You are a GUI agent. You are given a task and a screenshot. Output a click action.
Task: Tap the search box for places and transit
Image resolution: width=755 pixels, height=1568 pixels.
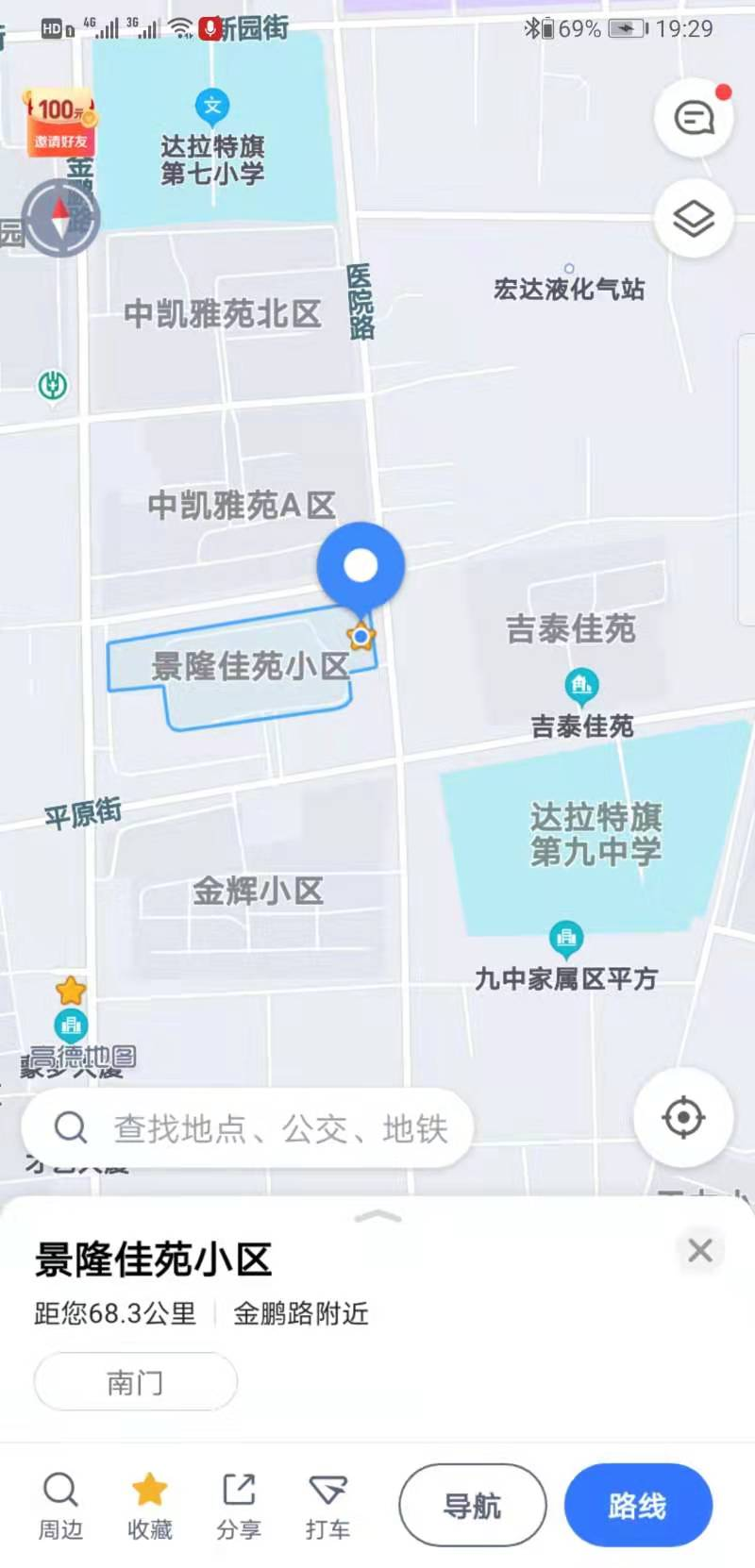[247, 1127]
